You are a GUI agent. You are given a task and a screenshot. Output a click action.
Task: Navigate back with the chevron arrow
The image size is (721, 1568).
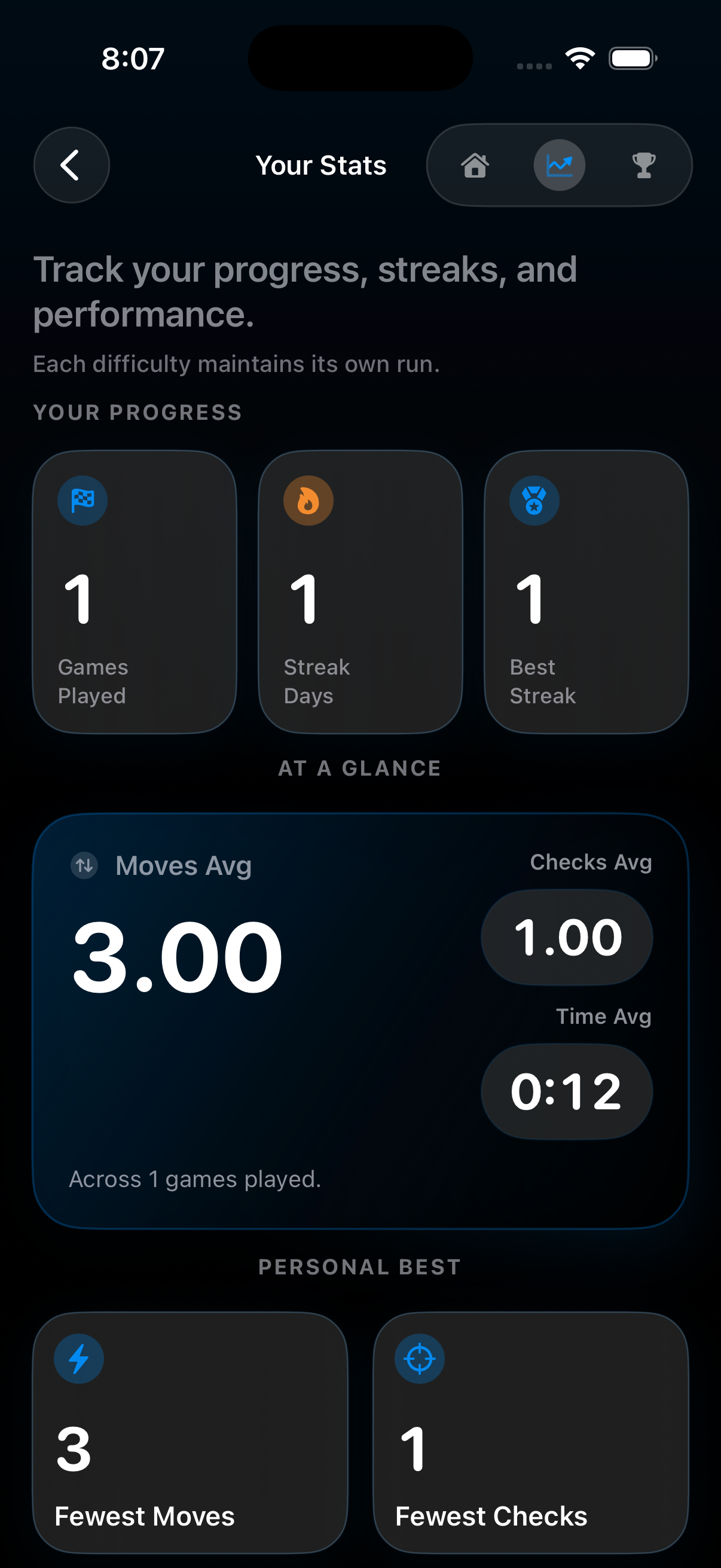(x=71, y=165)
